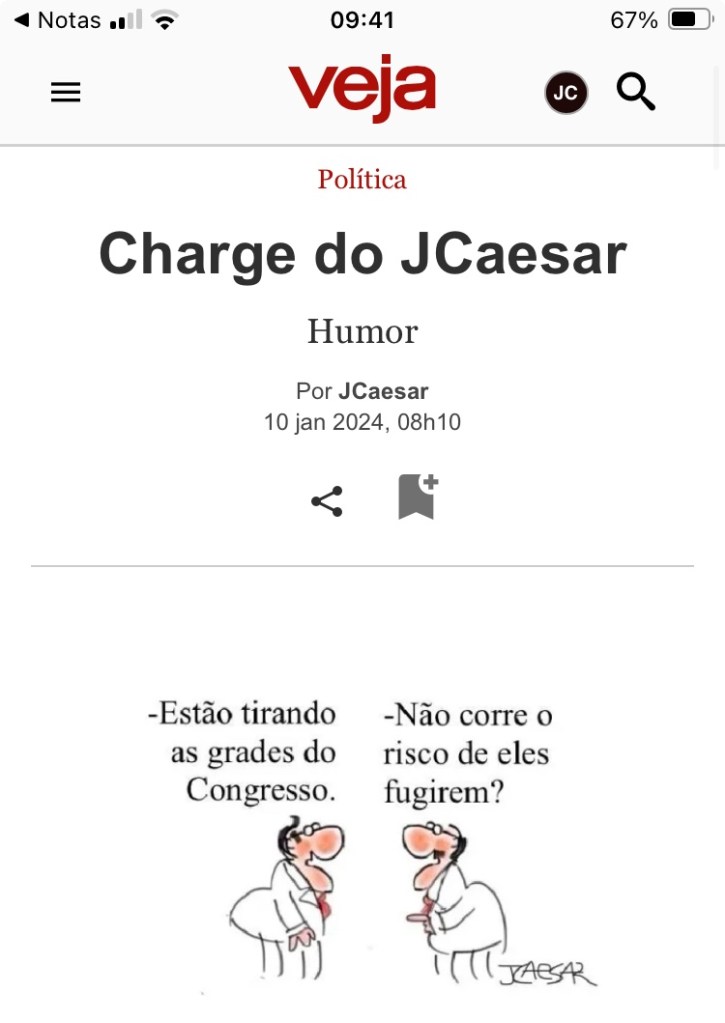Open the hamburger navigation menu
Viewport: 725px width, 1023px height.
point(65,93)
